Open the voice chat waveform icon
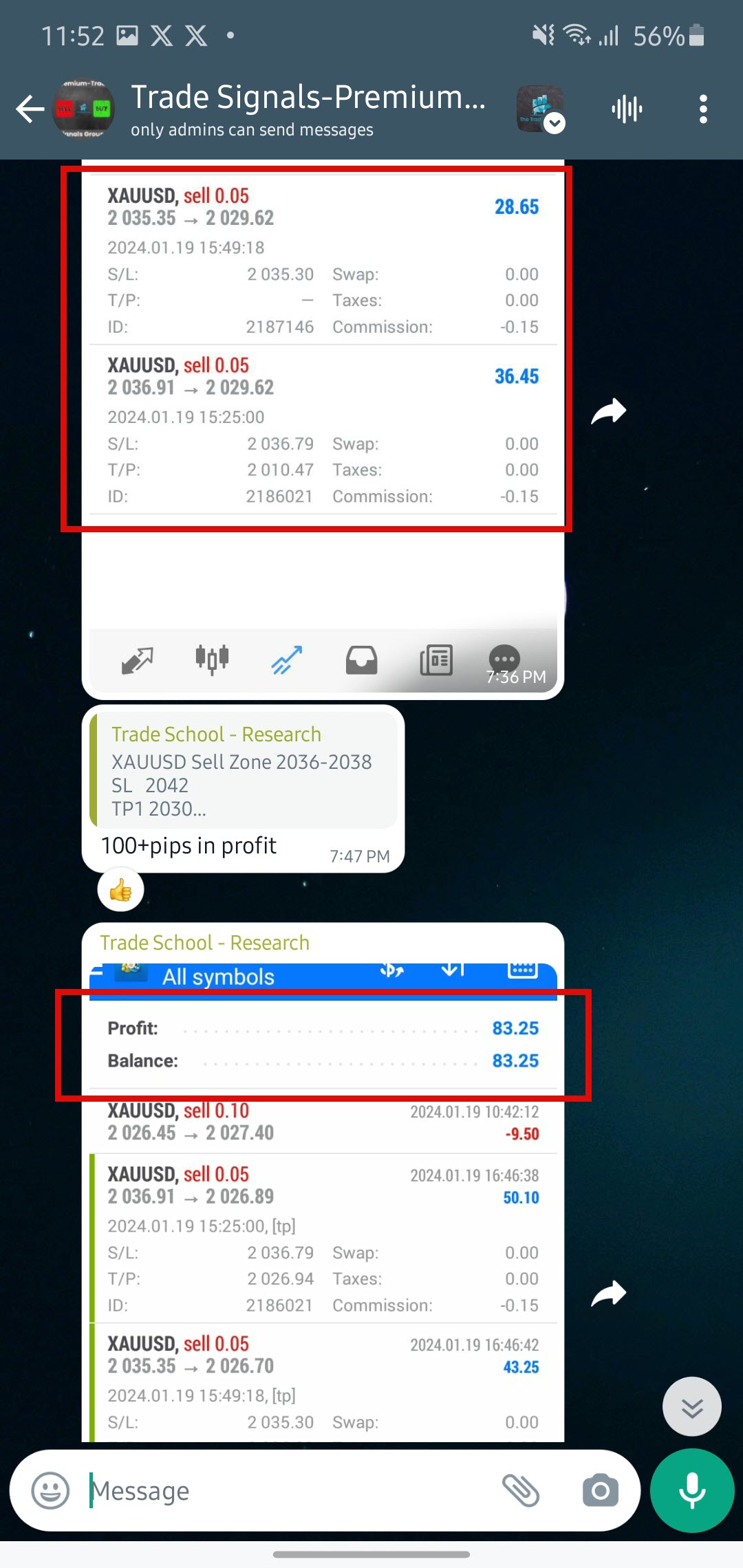 point(627,109)
